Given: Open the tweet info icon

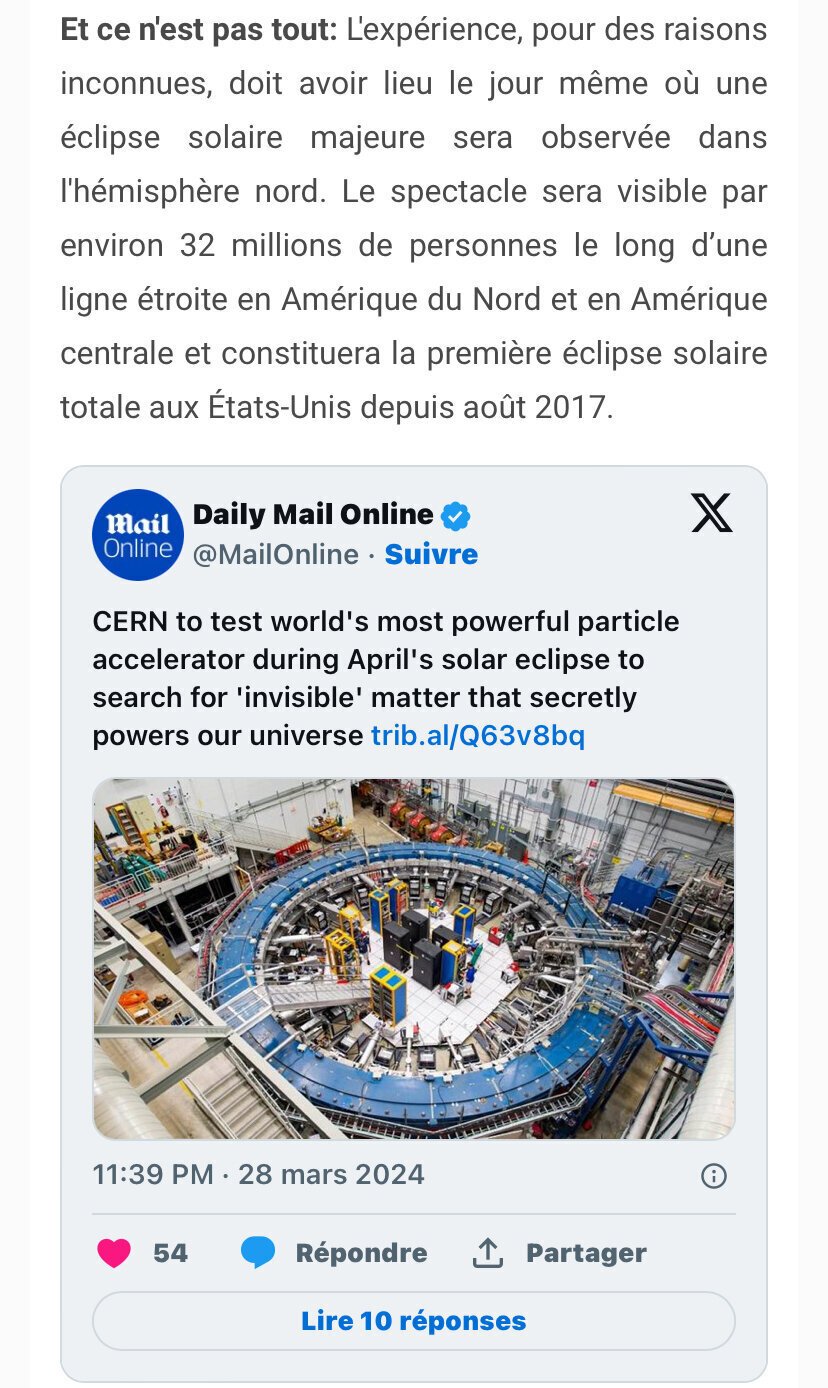Looking at the screenshot, I should coord(714,1176).
